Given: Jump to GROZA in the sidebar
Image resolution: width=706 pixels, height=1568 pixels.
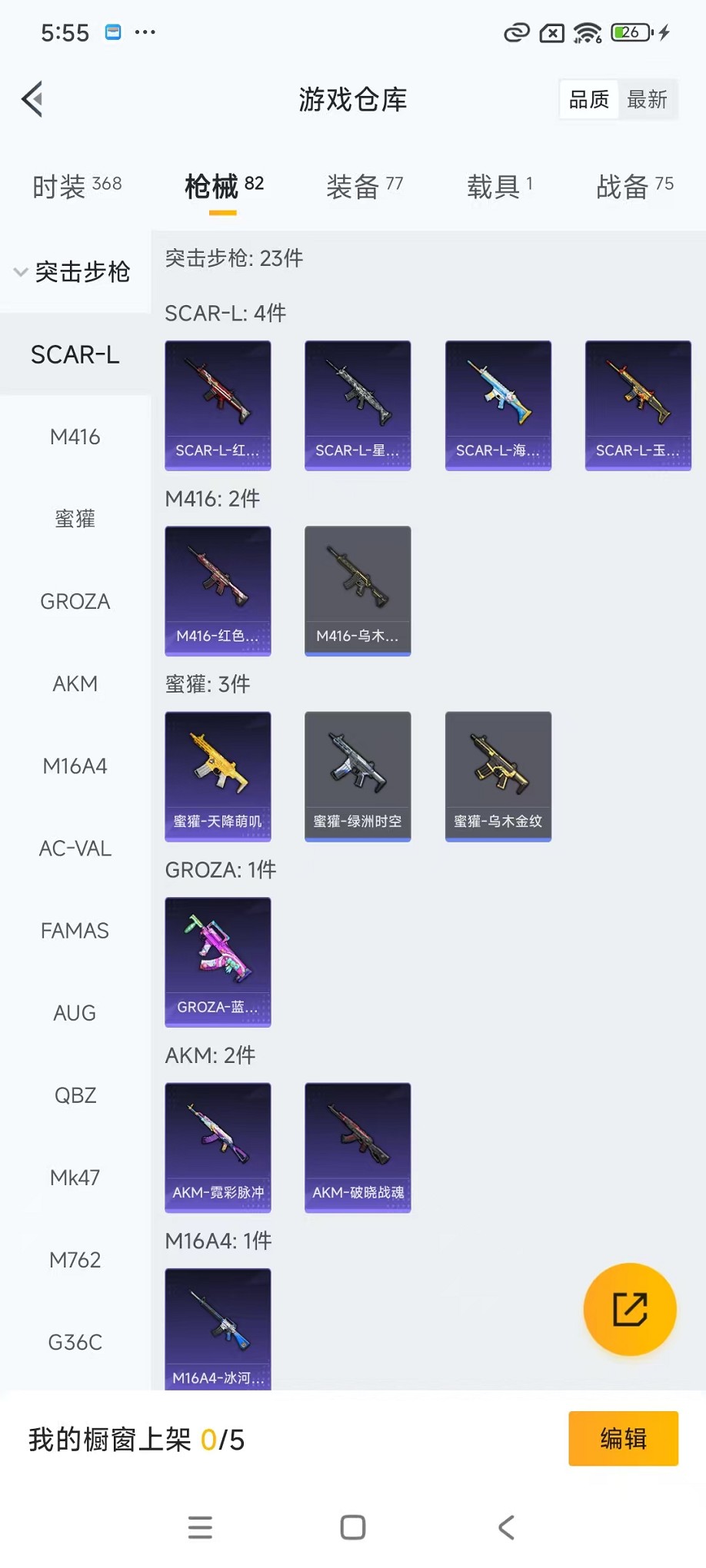Looking at the screenshot, I should coord(75,601).
